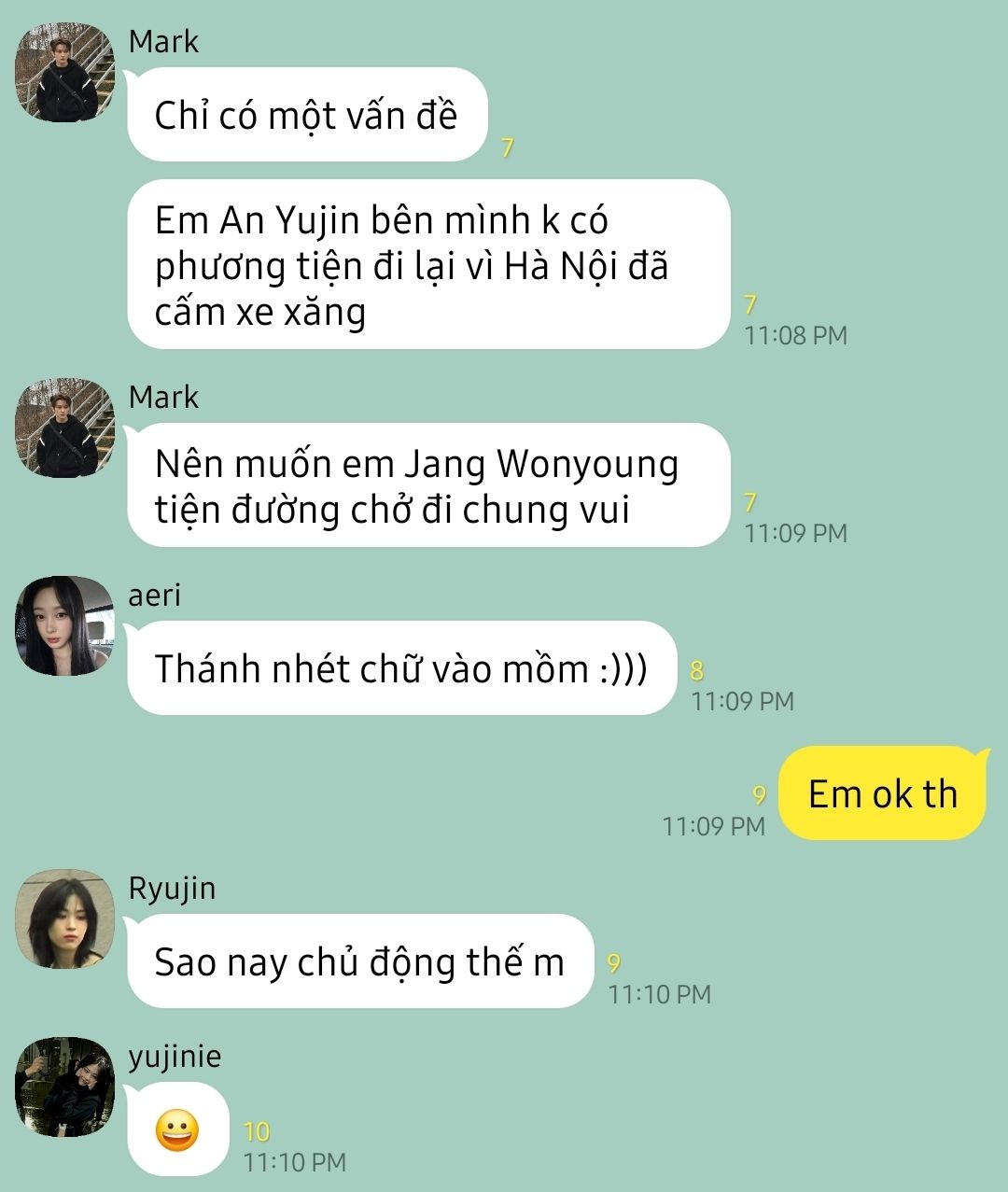The width and height of the screenshot is (1008, 1192).
Task: Tap yujinie's profile avatar
Action: coord(64,1087)
